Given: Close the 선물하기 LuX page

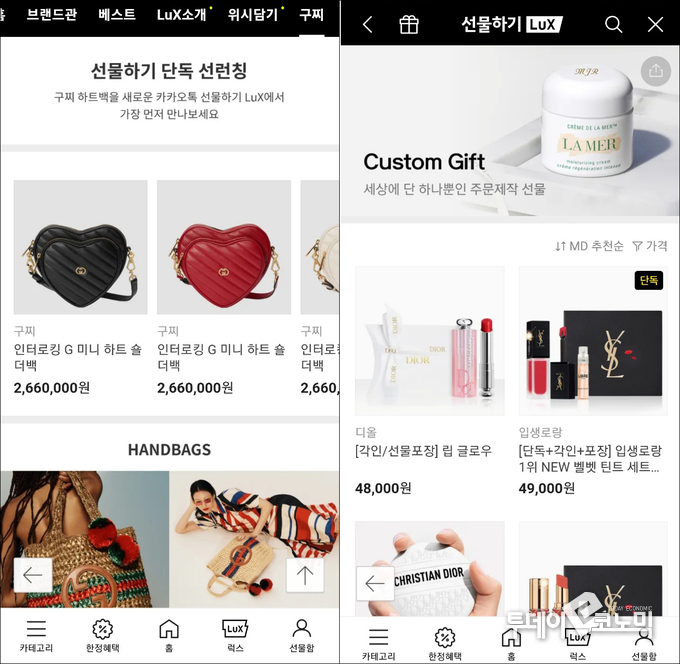Looking at the screenshot, I should (655, 24).
